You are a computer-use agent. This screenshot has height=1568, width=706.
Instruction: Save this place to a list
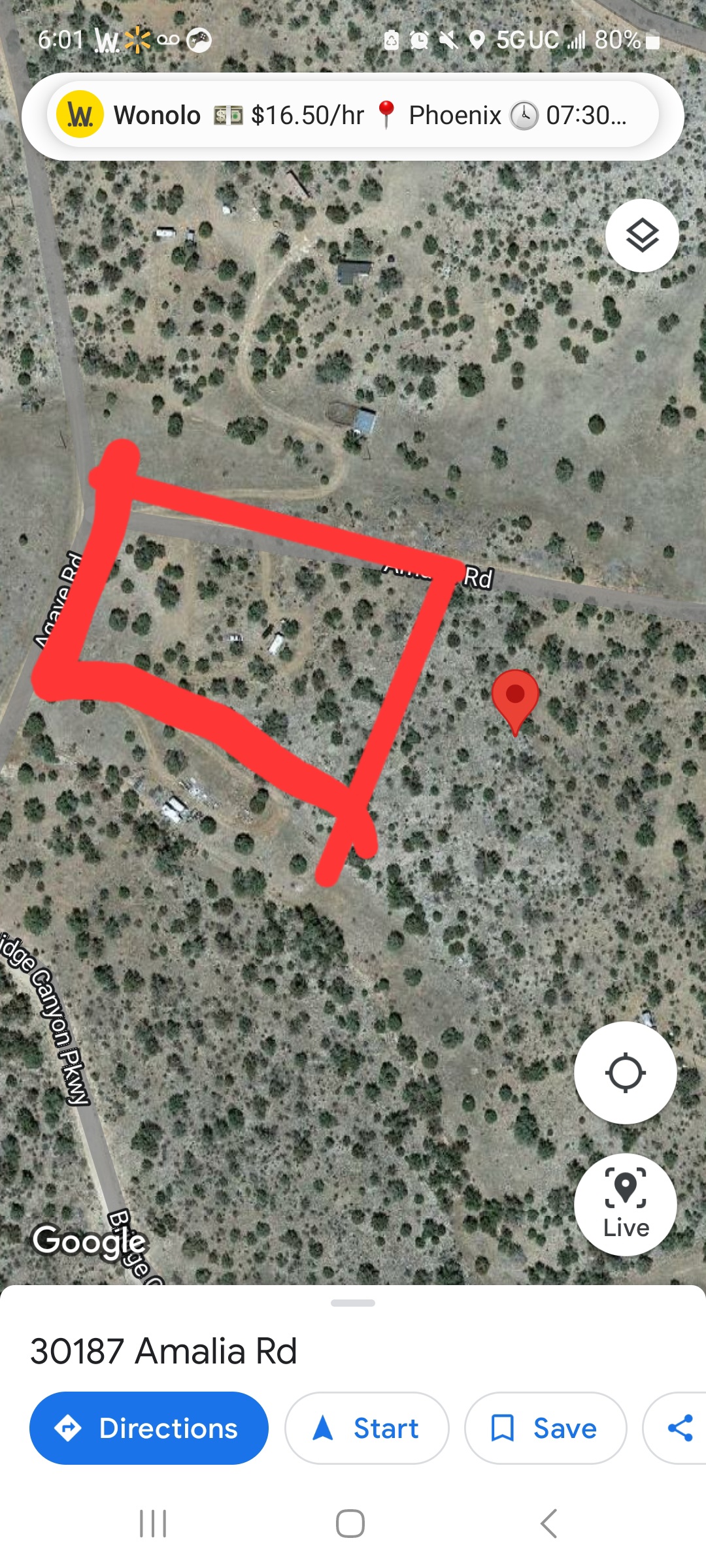tap(545, 1428)
